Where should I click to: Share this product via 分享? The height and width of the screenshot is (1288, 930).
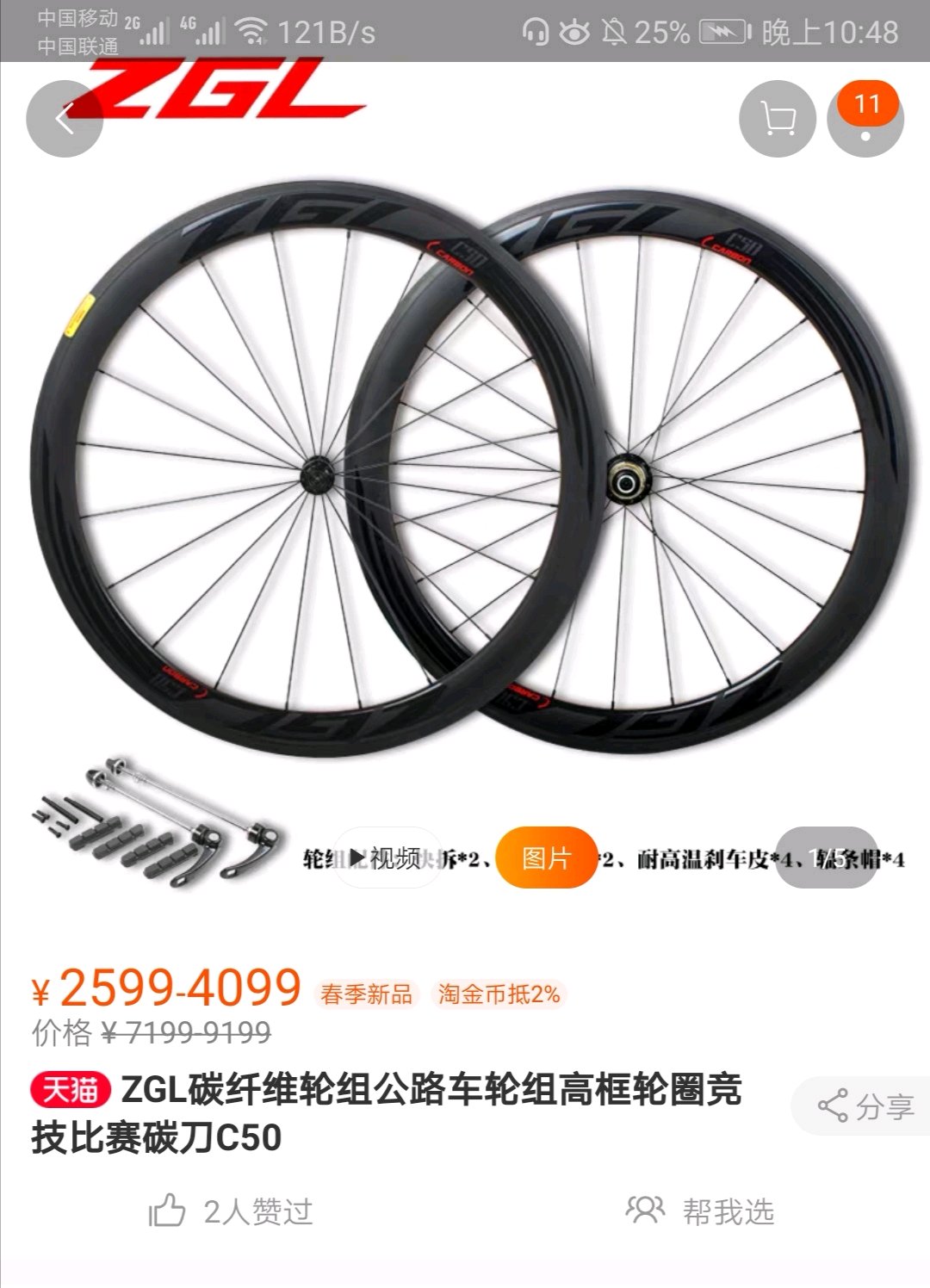point(865,1106)
